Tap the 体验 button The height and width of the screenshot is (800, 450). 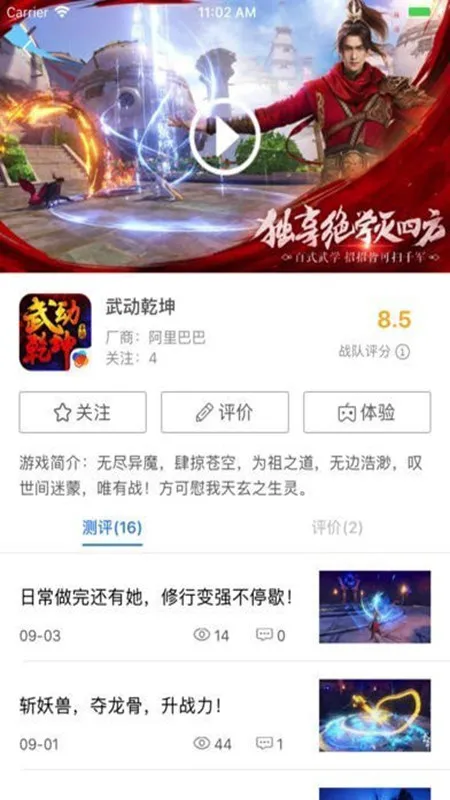pyautogui.click(x=367, y=412)
